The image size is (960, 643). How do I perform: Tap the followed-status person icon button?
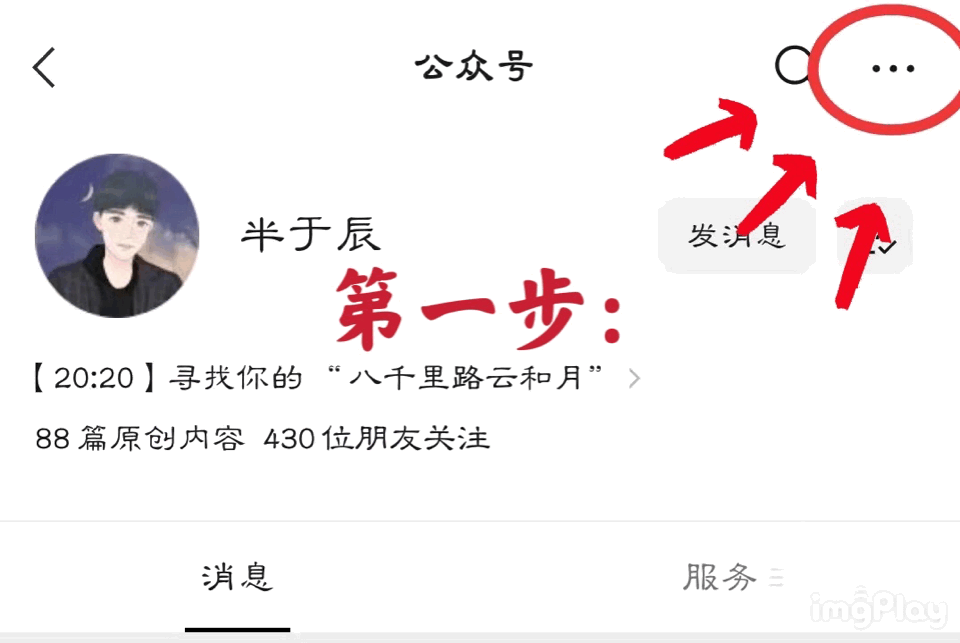[877, 238]
